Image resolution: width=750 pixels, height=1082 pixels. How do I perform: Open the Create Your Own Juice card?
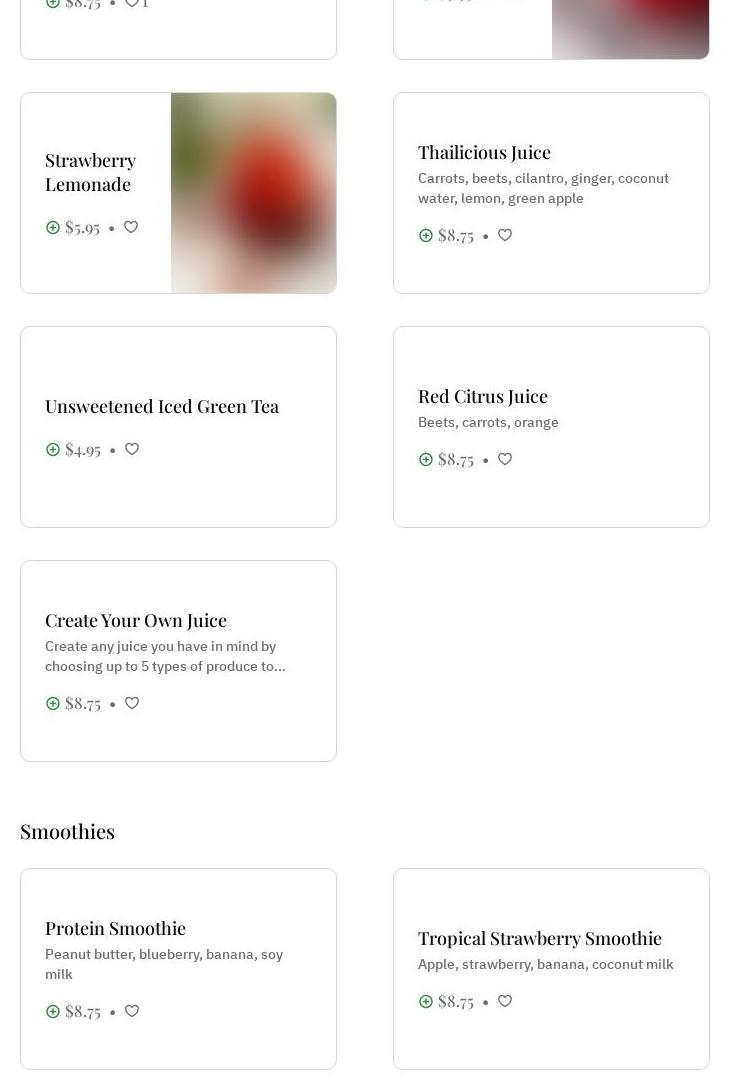136,620
